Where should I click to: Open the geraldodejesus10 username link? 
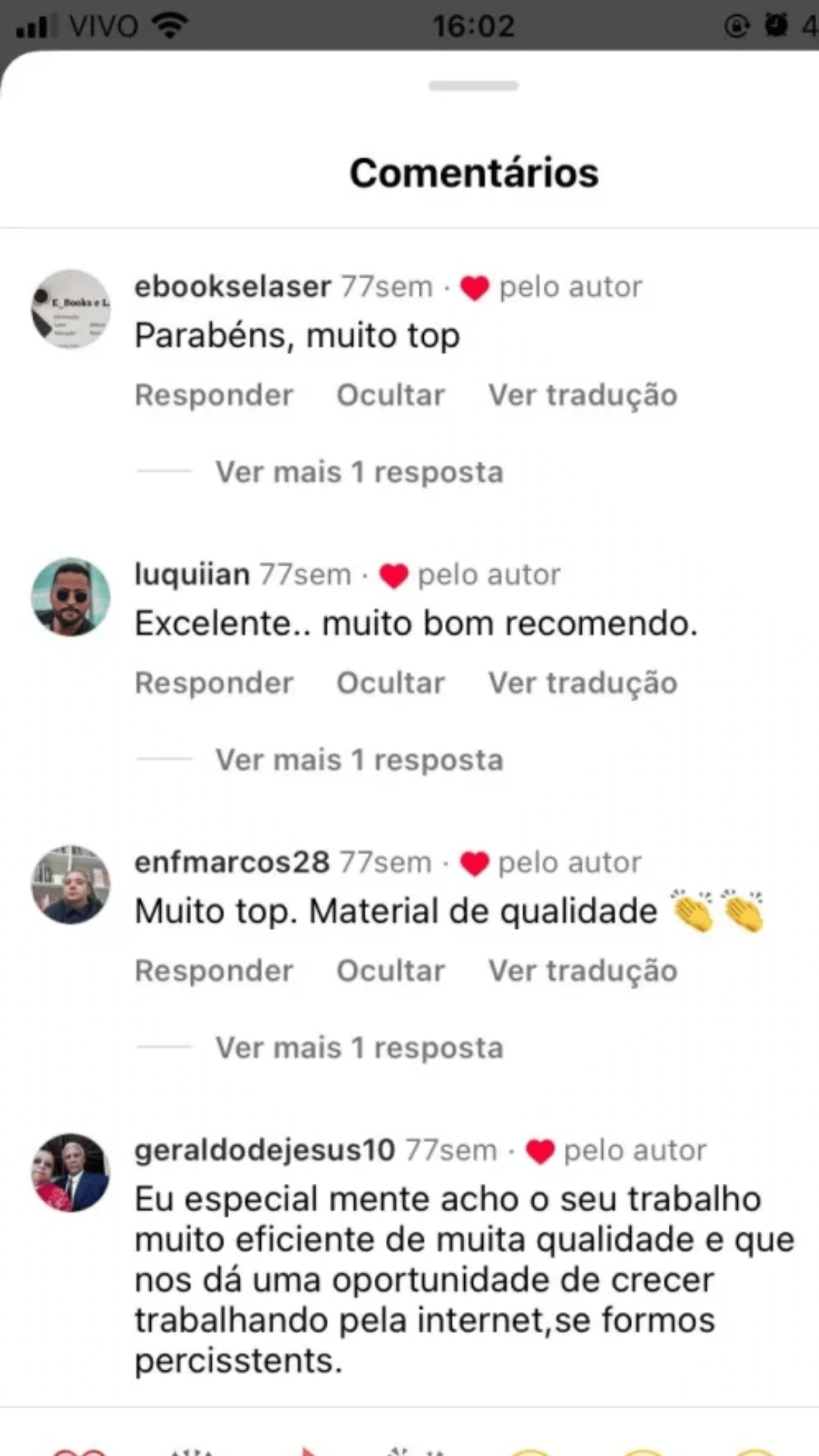point(265,1150)
